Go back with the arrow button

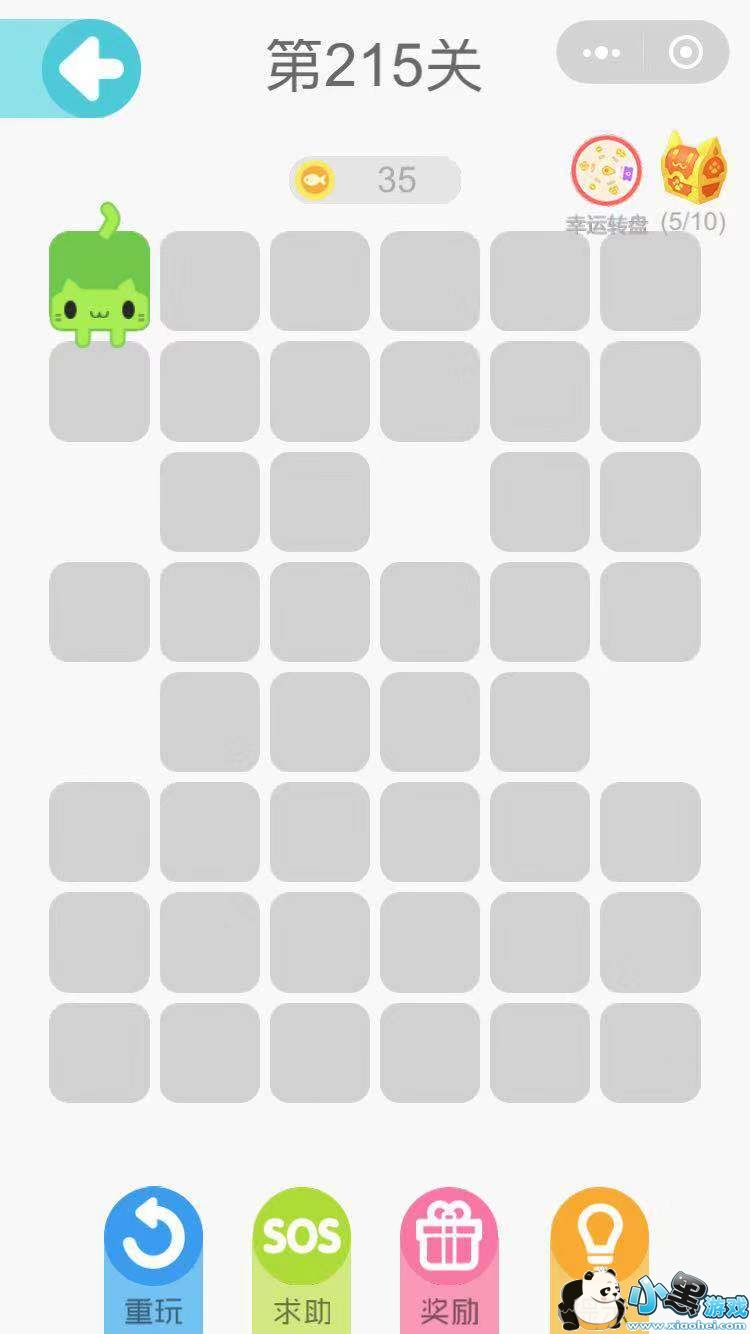click(91, 68)
